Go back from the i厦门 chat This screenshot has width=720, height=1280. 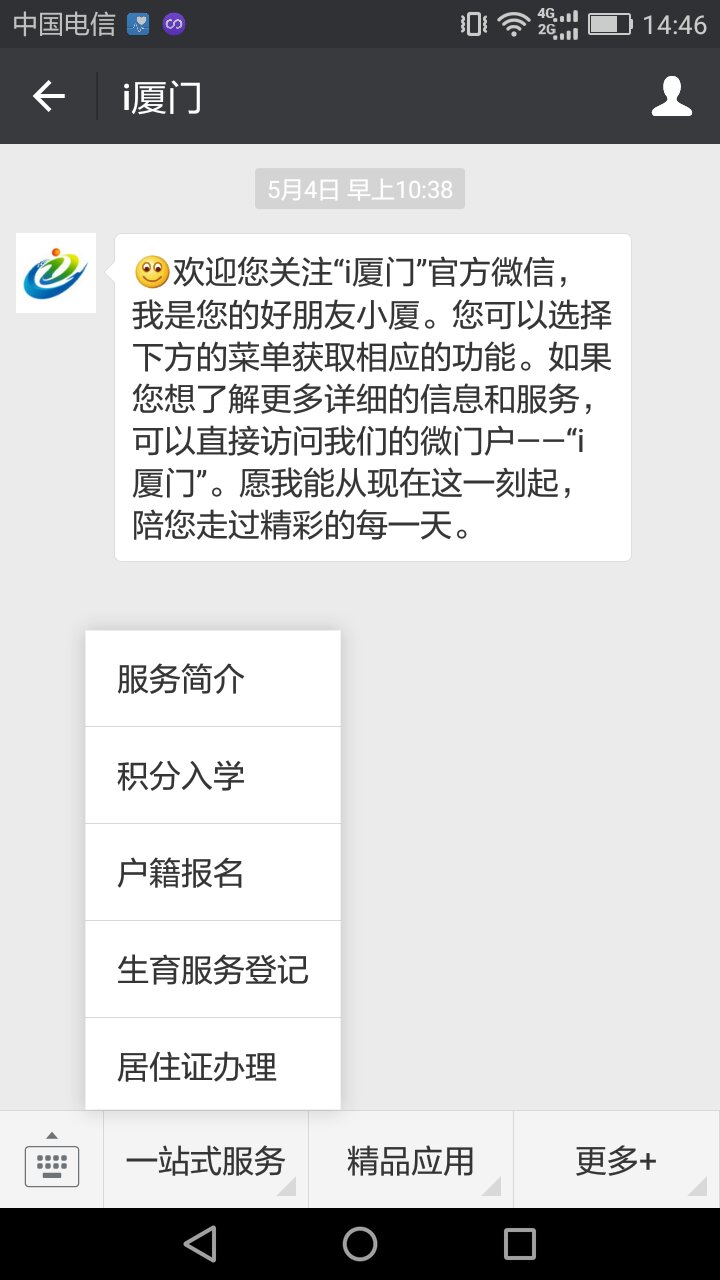pos(48,97)
